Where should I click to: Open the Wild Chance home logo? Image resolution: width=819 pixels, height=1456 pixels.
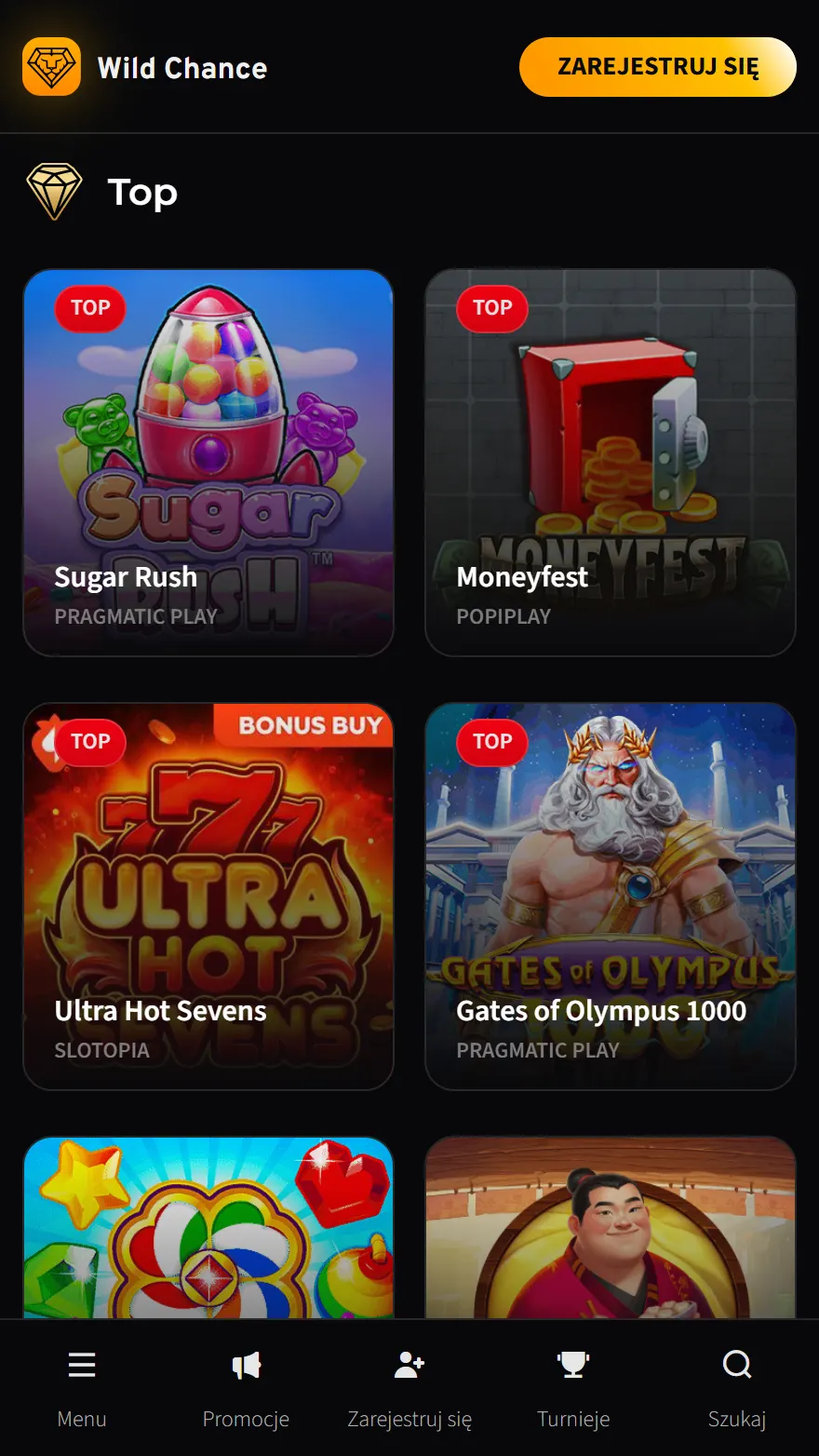[x=145, y=67]
